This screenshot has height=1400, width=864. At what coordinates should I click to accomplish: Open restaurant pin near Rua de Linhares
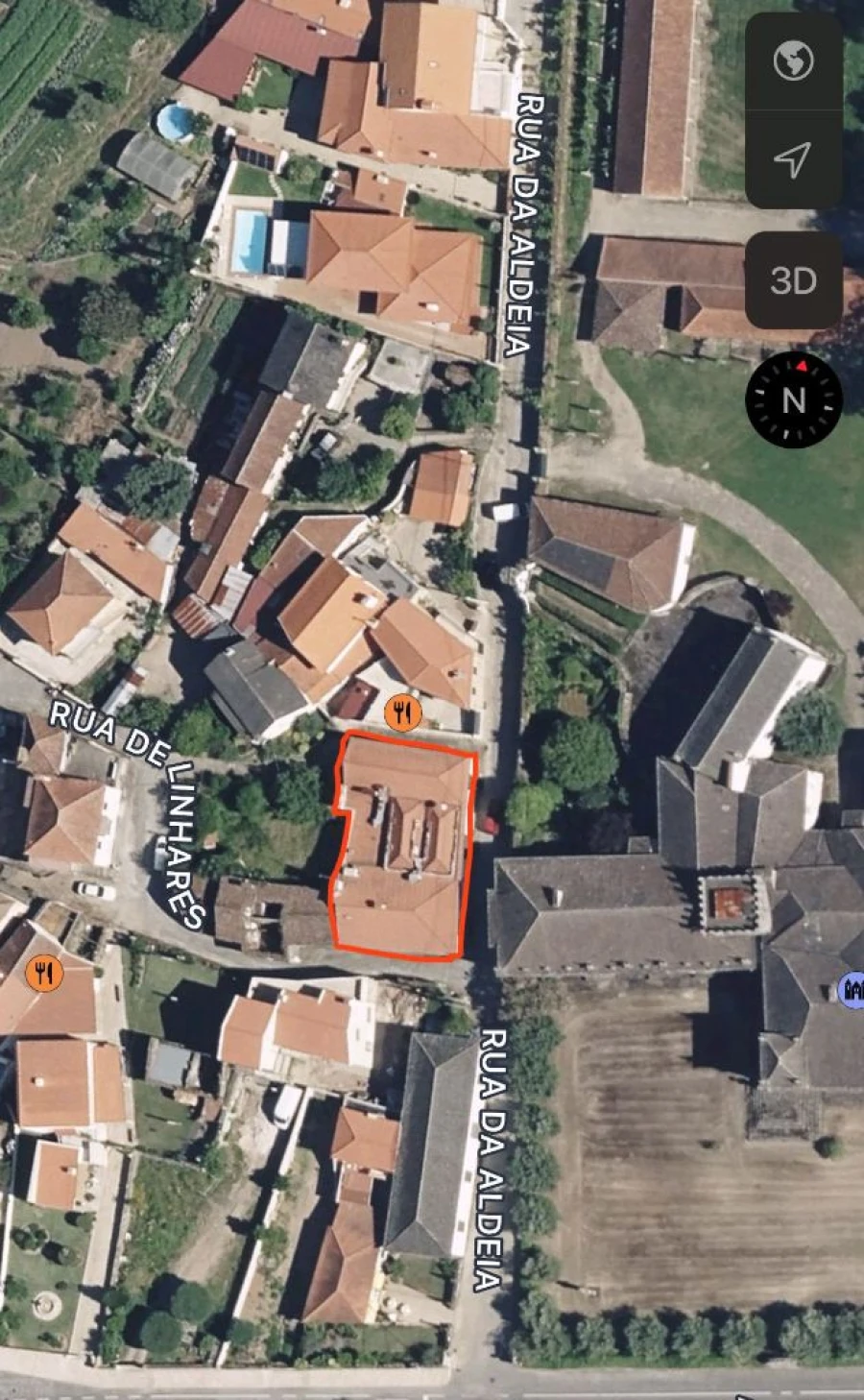pyautogui.click(x=43, y=973)
